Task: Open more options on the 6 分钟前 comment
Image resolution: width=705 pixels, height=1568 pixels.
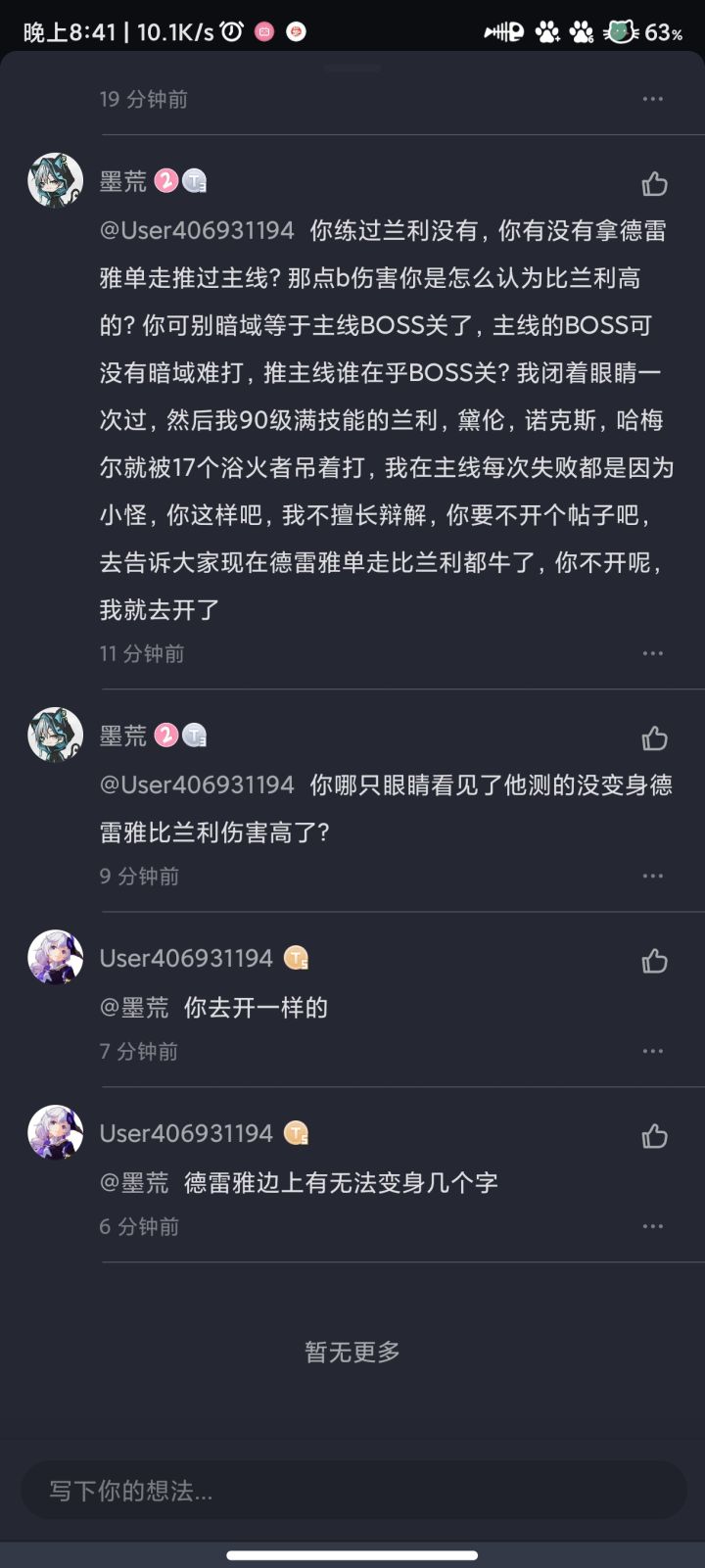Action: (653, 1226)
